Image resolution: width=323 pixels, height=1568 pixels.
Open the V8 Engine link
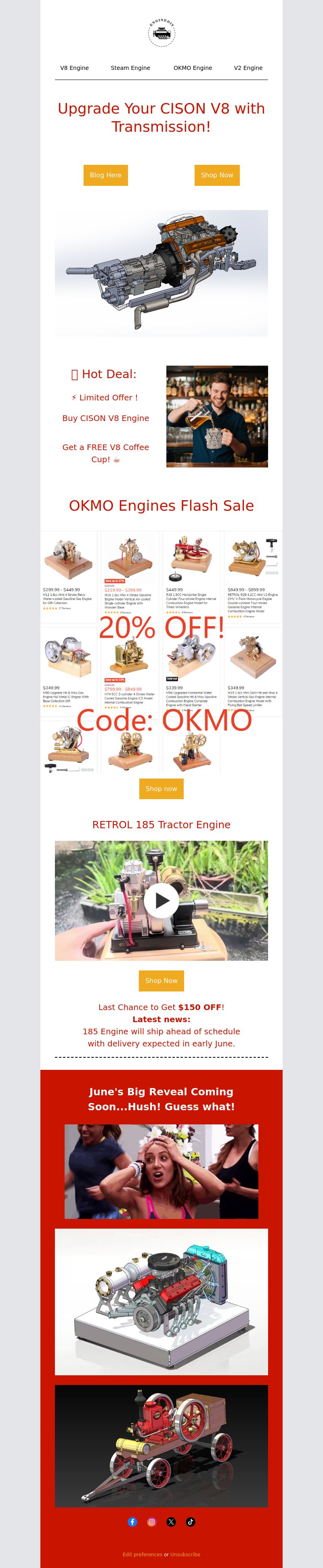(x=74, y=68)
